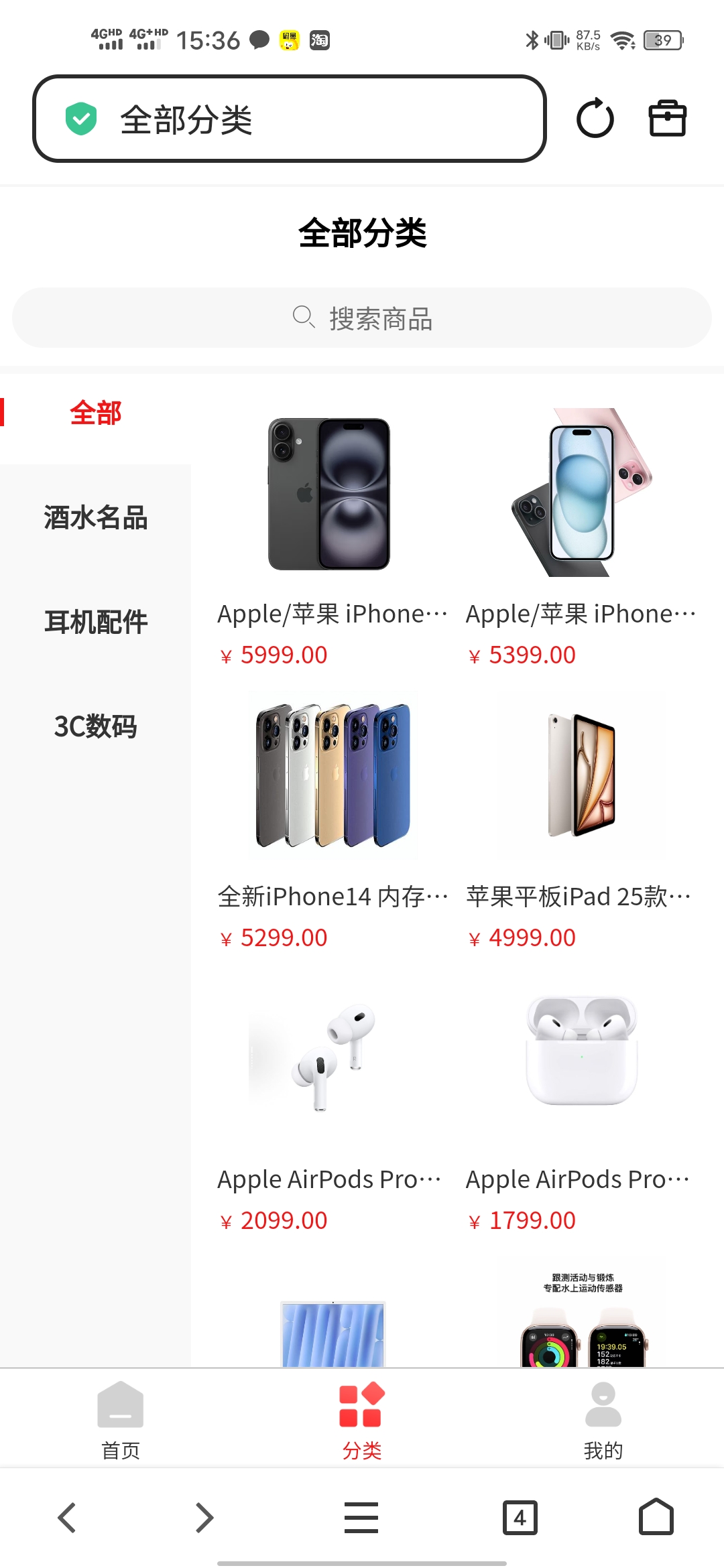
Task: Choose the 3C数码 category
Action: 95,726
